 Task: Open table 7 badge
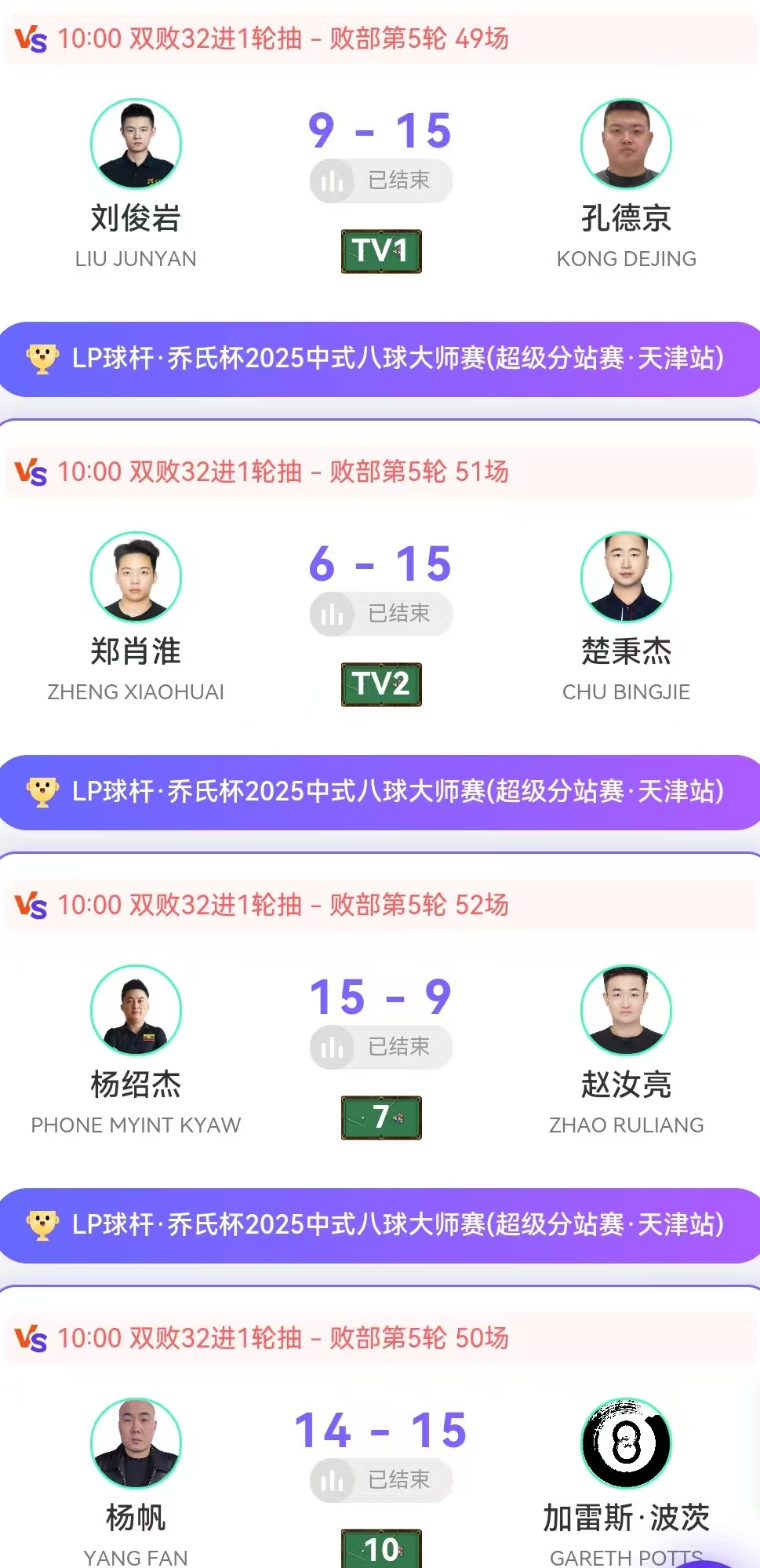(381, 1118)
